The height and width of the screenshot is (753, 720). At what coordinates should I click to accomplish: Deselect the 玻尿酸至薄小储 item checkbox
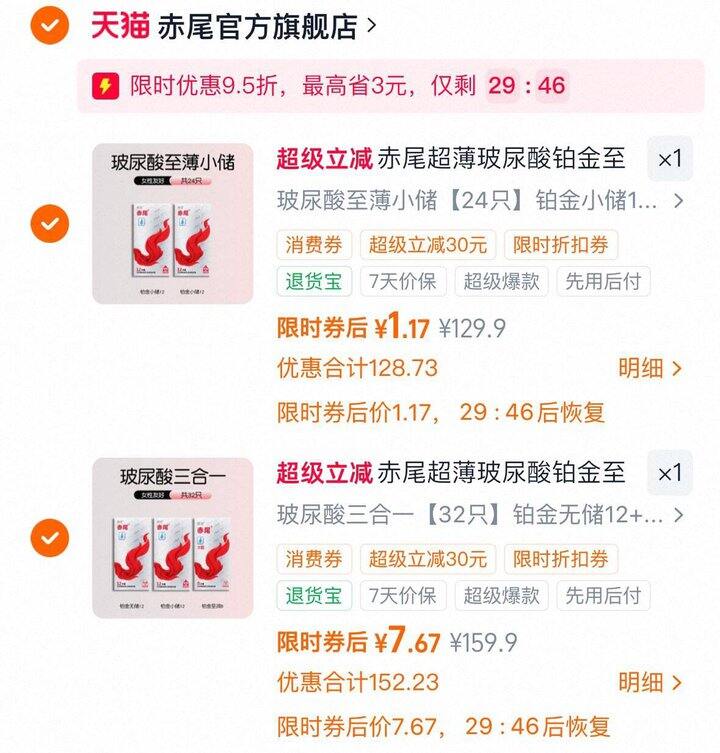[49, 224]
